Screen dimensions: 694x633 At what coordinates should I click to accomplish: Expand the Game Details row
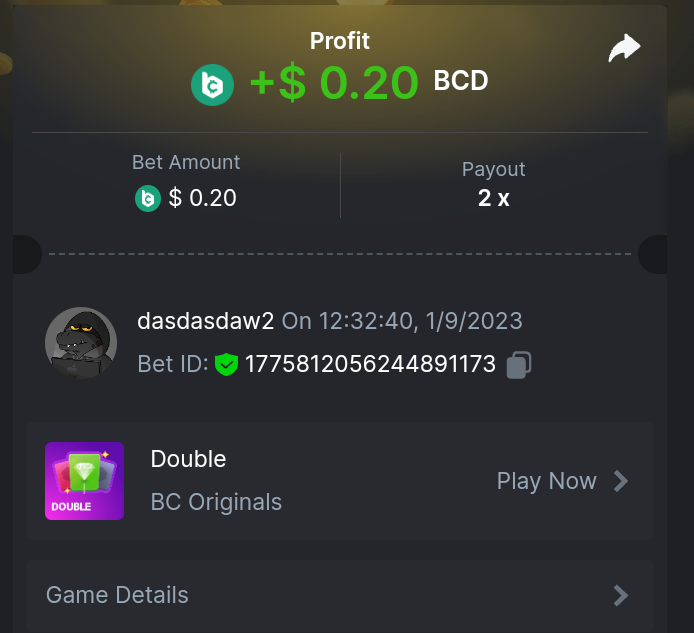pyautogui.click(x=340, y=595)
